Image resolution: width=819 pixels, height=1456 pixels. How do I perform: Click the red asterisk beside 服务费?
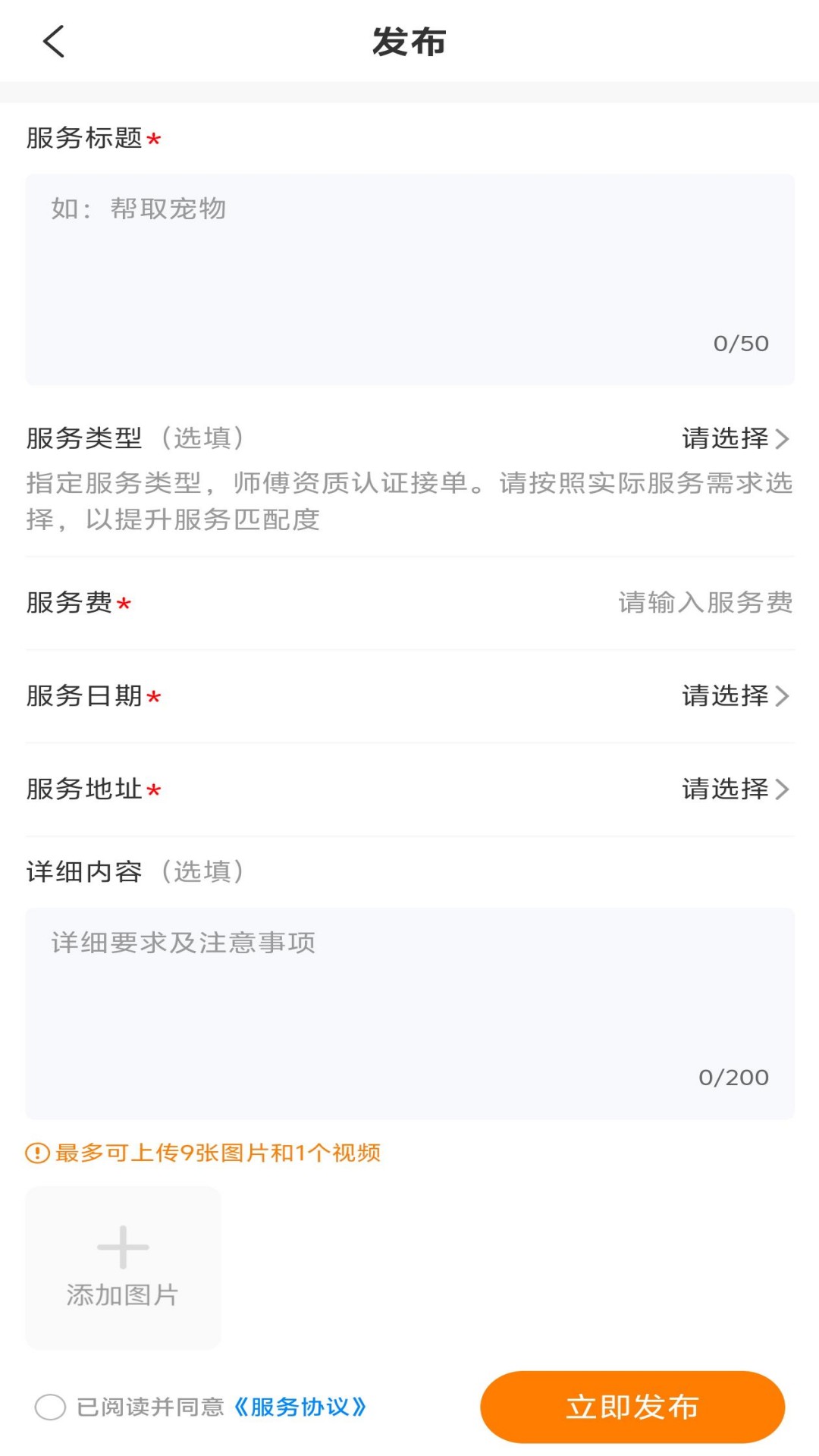tap(126, 606)
